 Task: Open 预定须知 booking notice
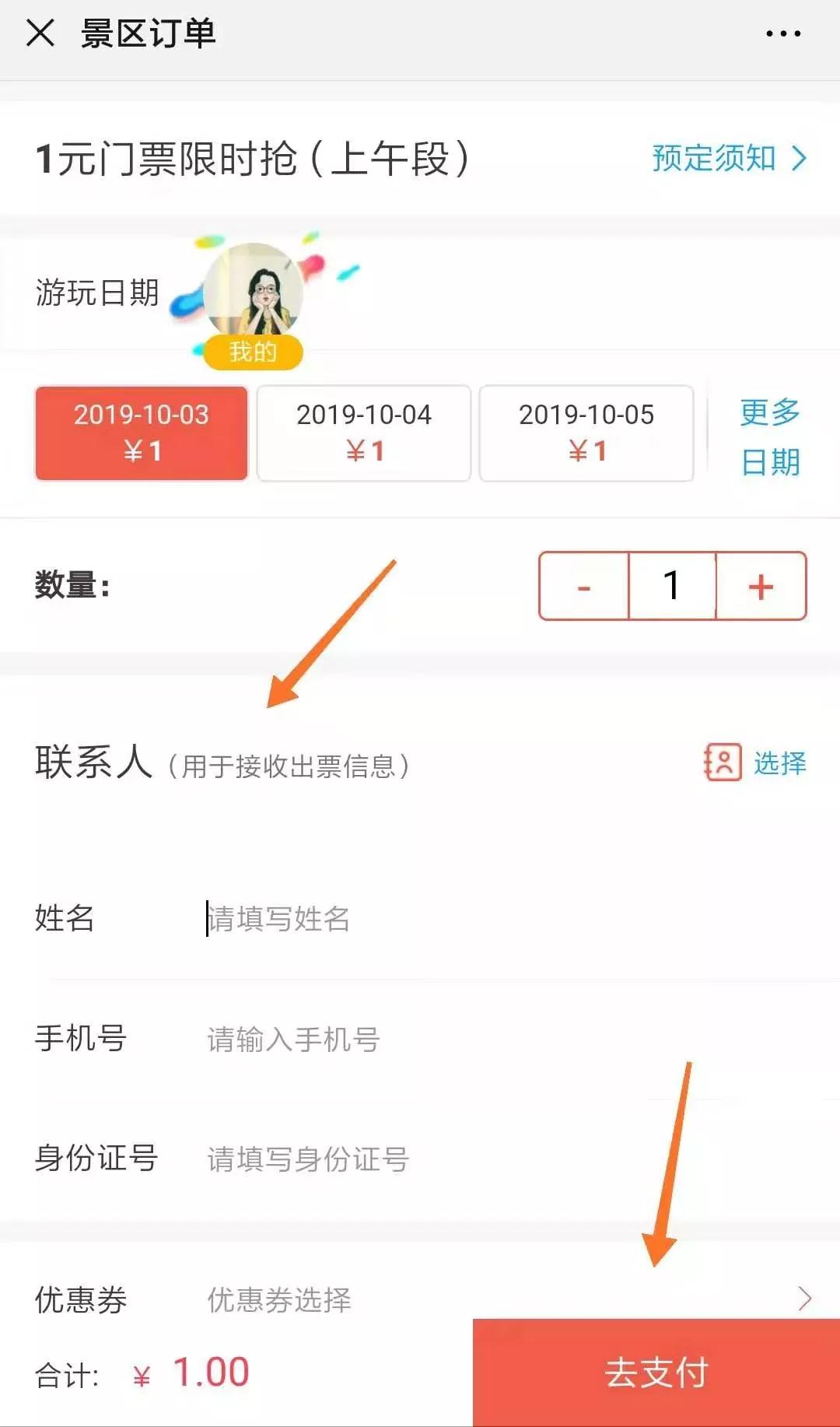(x=729, y=158)
